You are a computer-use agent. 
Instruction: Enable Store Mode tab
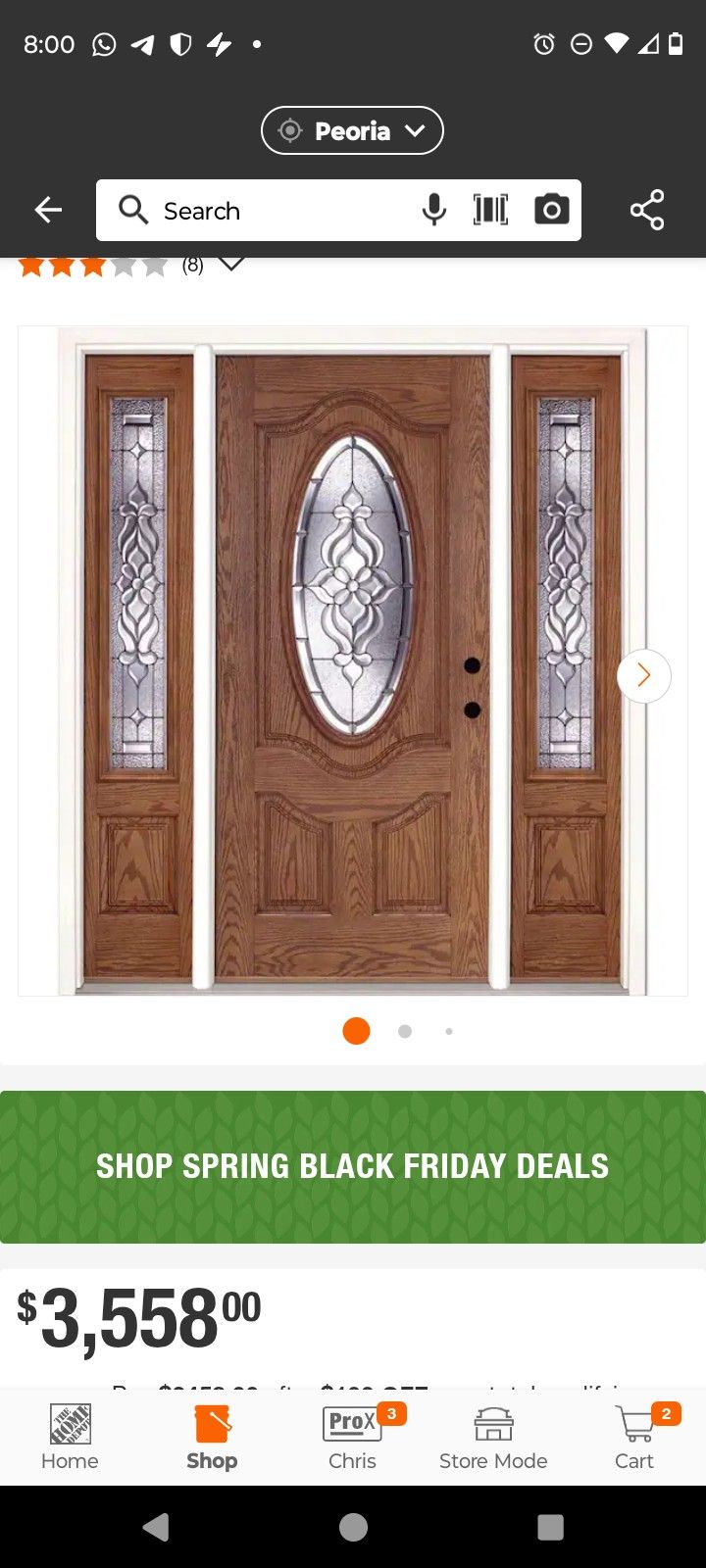pos(493,1437)
